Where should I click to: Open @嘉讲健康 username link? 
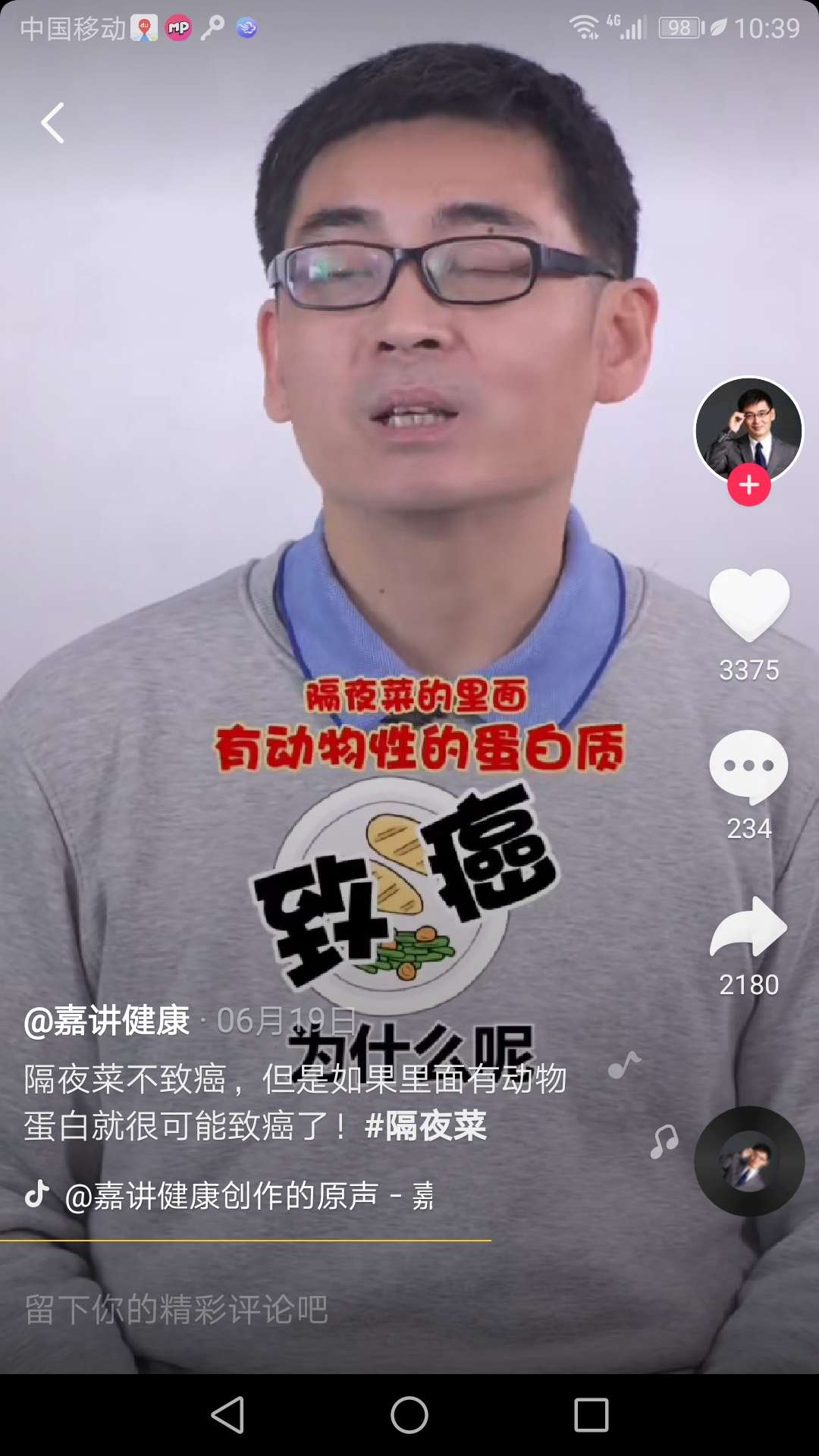click(x=107, y=1021)
